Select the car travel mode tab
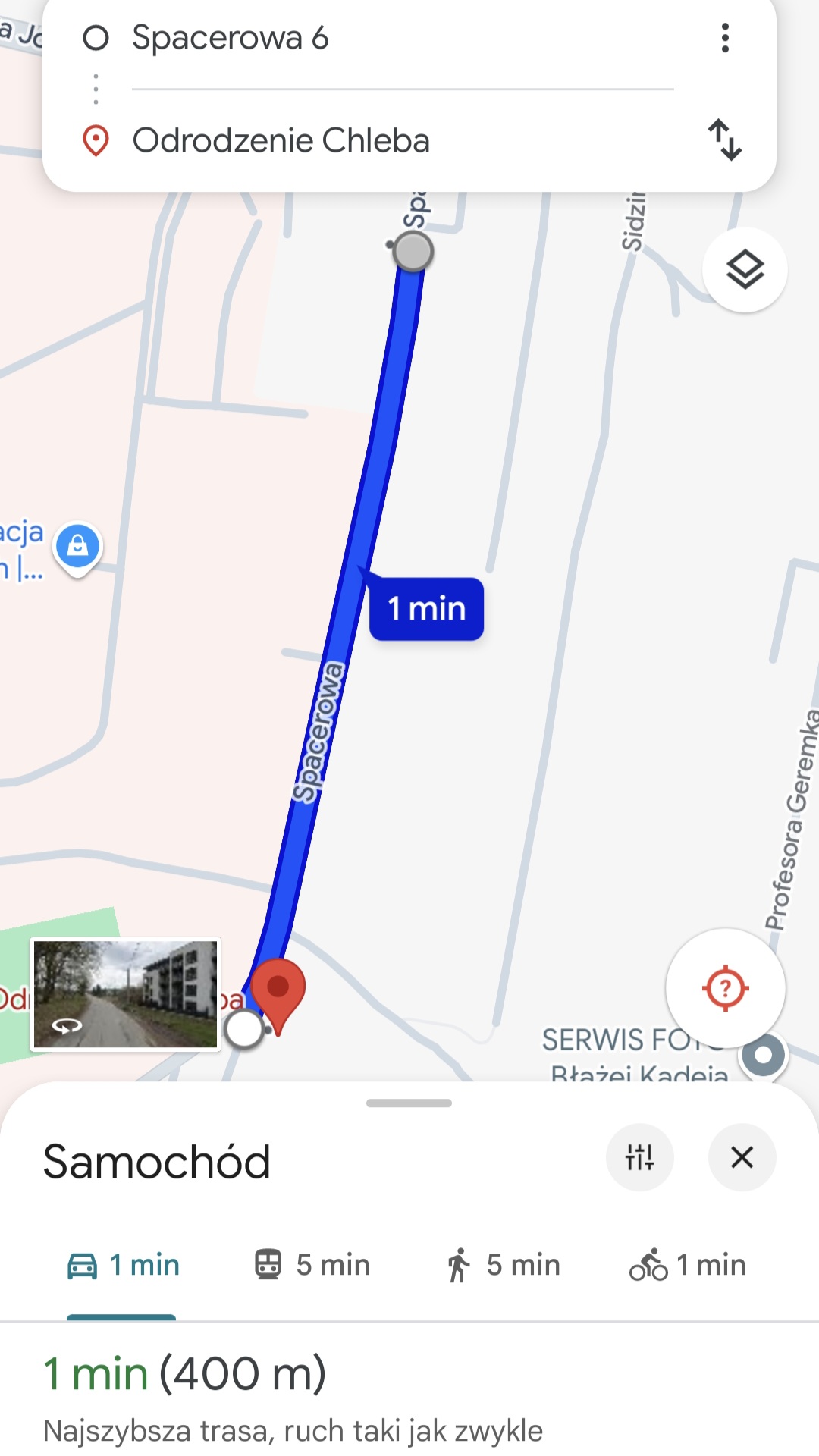 click(123, 1265)
